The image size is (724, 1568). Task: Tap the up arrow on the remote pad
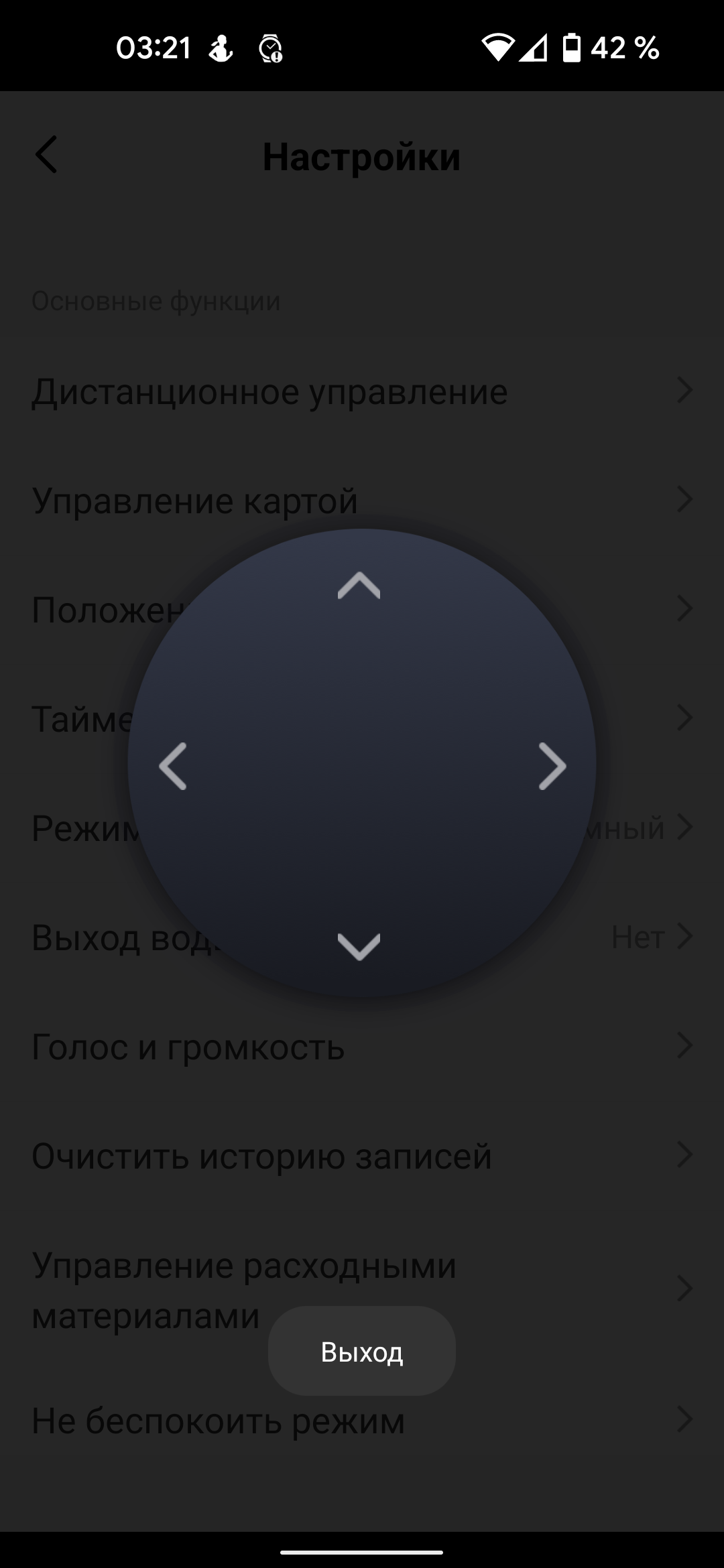359,586
